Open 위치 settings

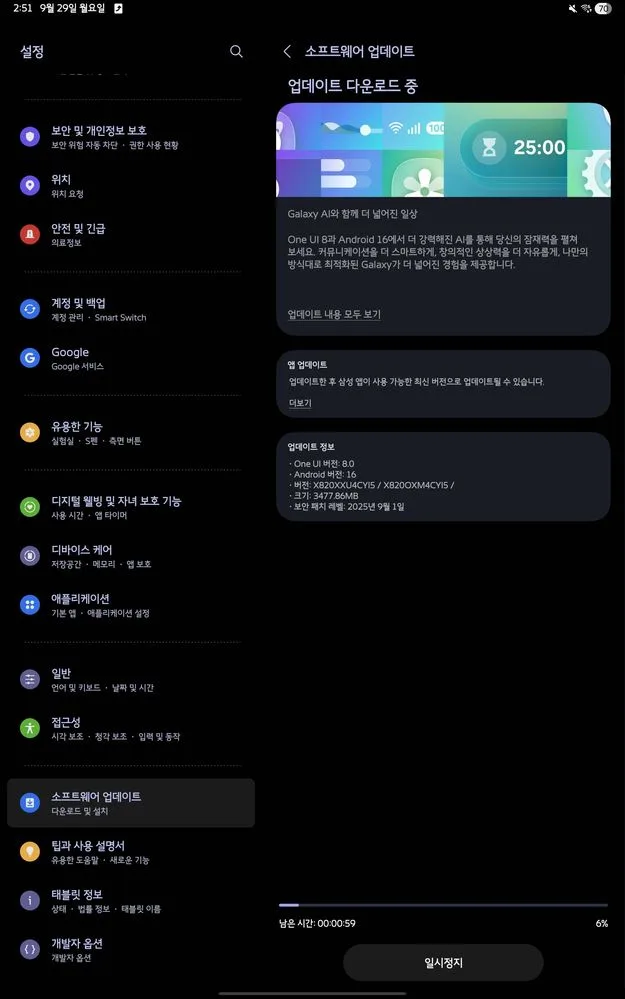tap(62, 185)
